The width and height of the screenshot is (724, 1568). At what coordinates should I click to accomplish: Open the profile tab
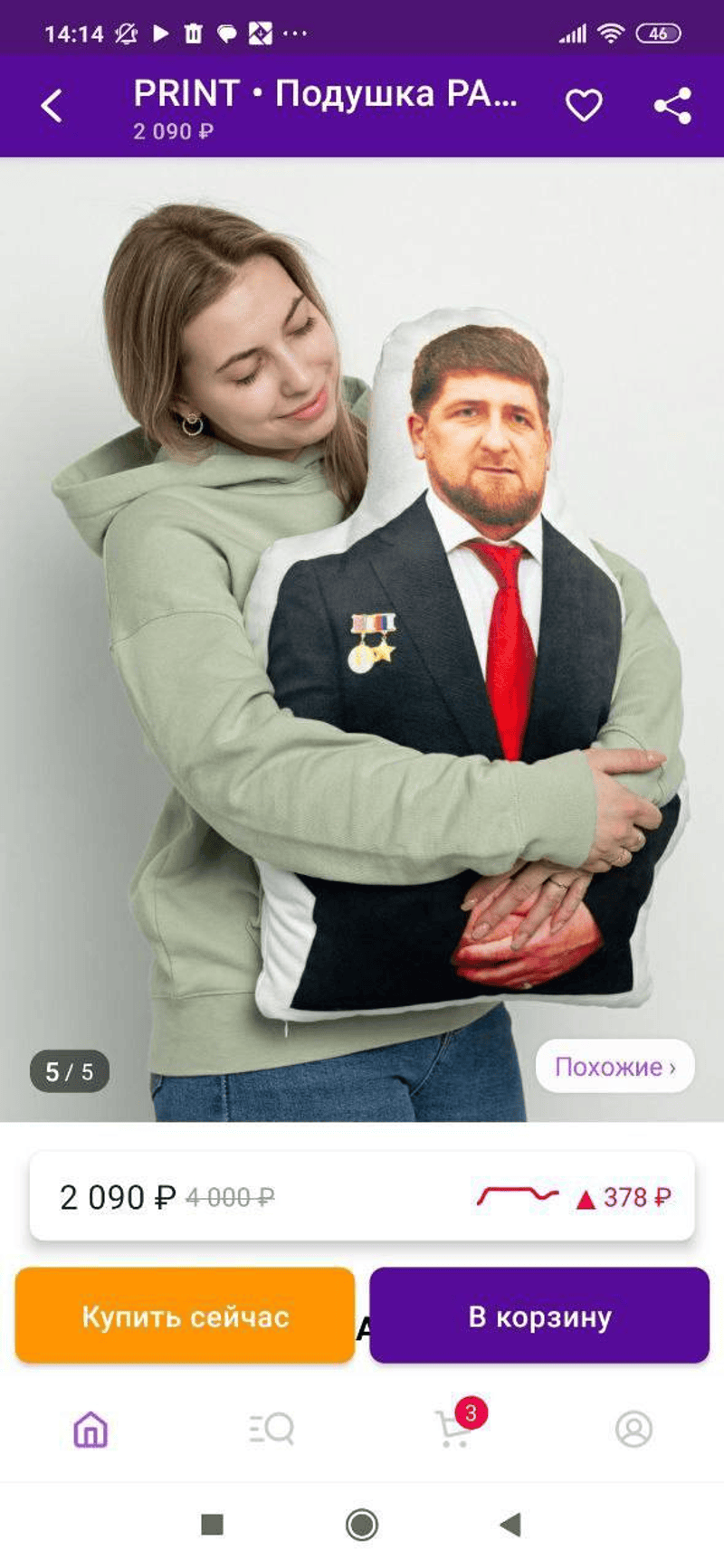coord(633,1430)
